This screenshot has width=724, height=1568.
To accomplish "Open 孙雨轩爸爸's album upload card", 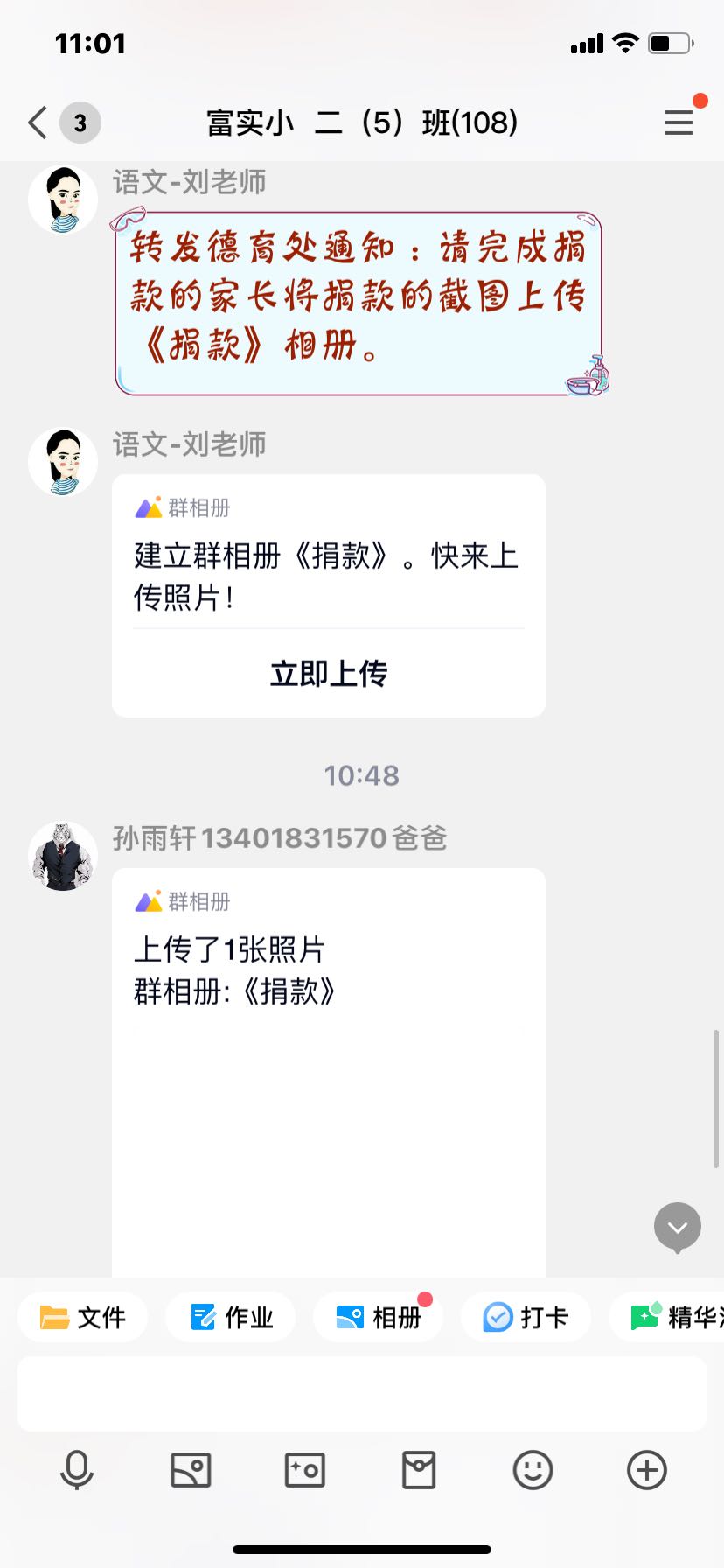I will click(329, 1072).
